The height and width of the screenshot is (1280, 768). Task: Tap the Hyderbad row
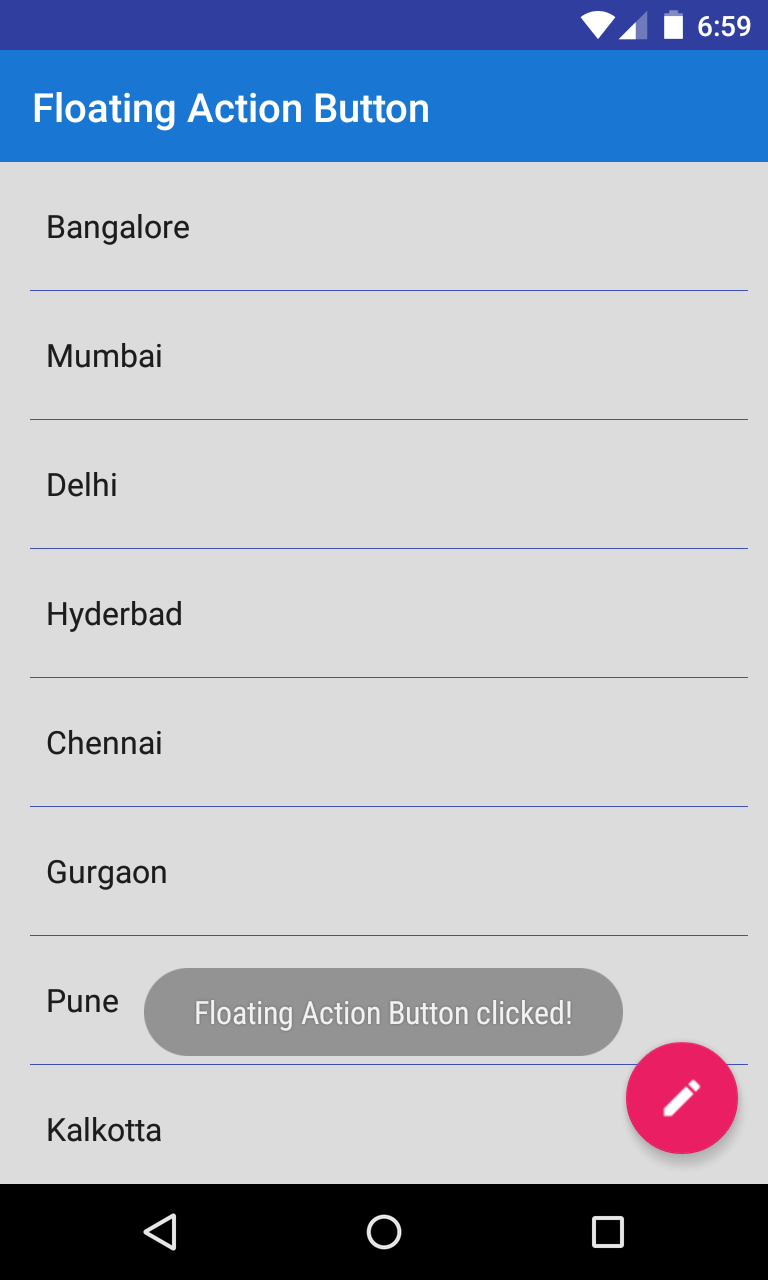114,614
